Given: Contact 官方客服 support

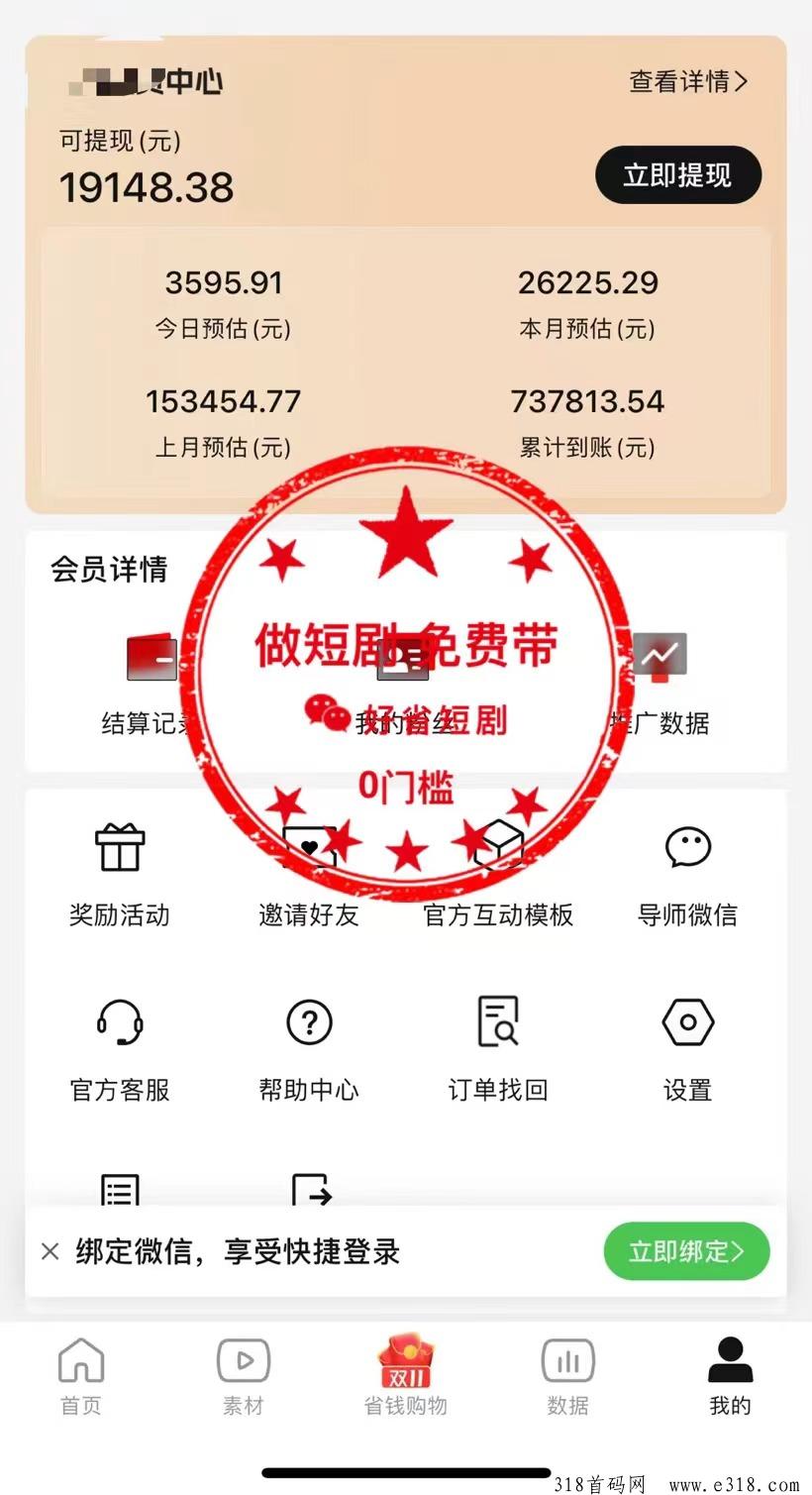Looking at the screenshot, I should tap(120, 1050).
